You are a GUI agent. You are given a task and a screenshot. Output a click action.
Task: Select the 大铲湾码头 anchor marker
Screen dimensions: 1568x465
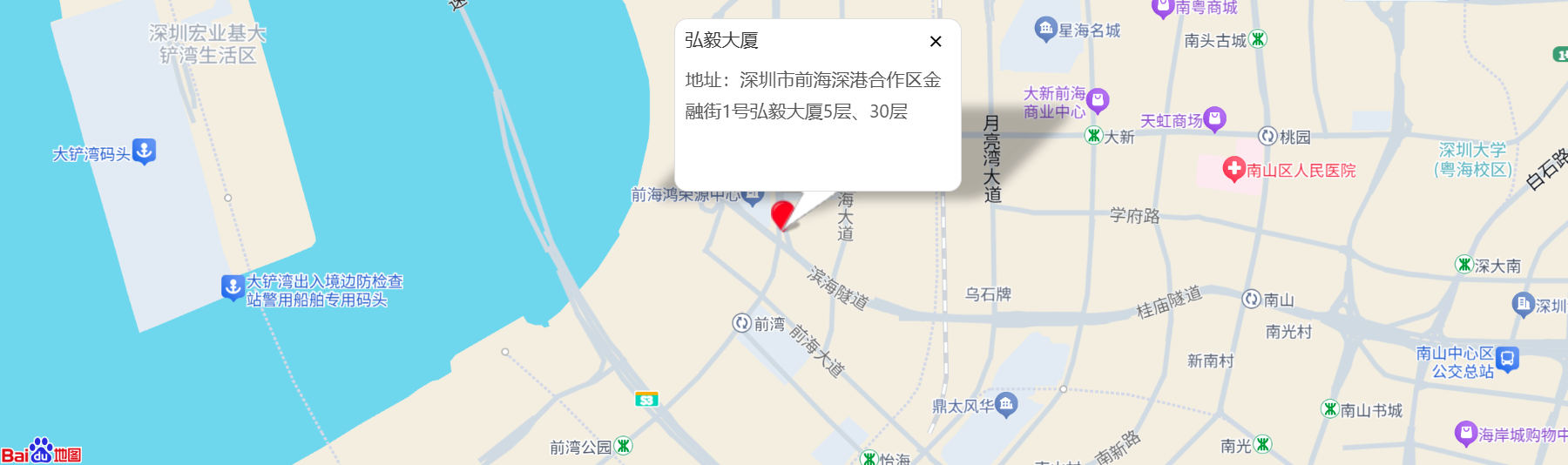(x=145, y=151)
